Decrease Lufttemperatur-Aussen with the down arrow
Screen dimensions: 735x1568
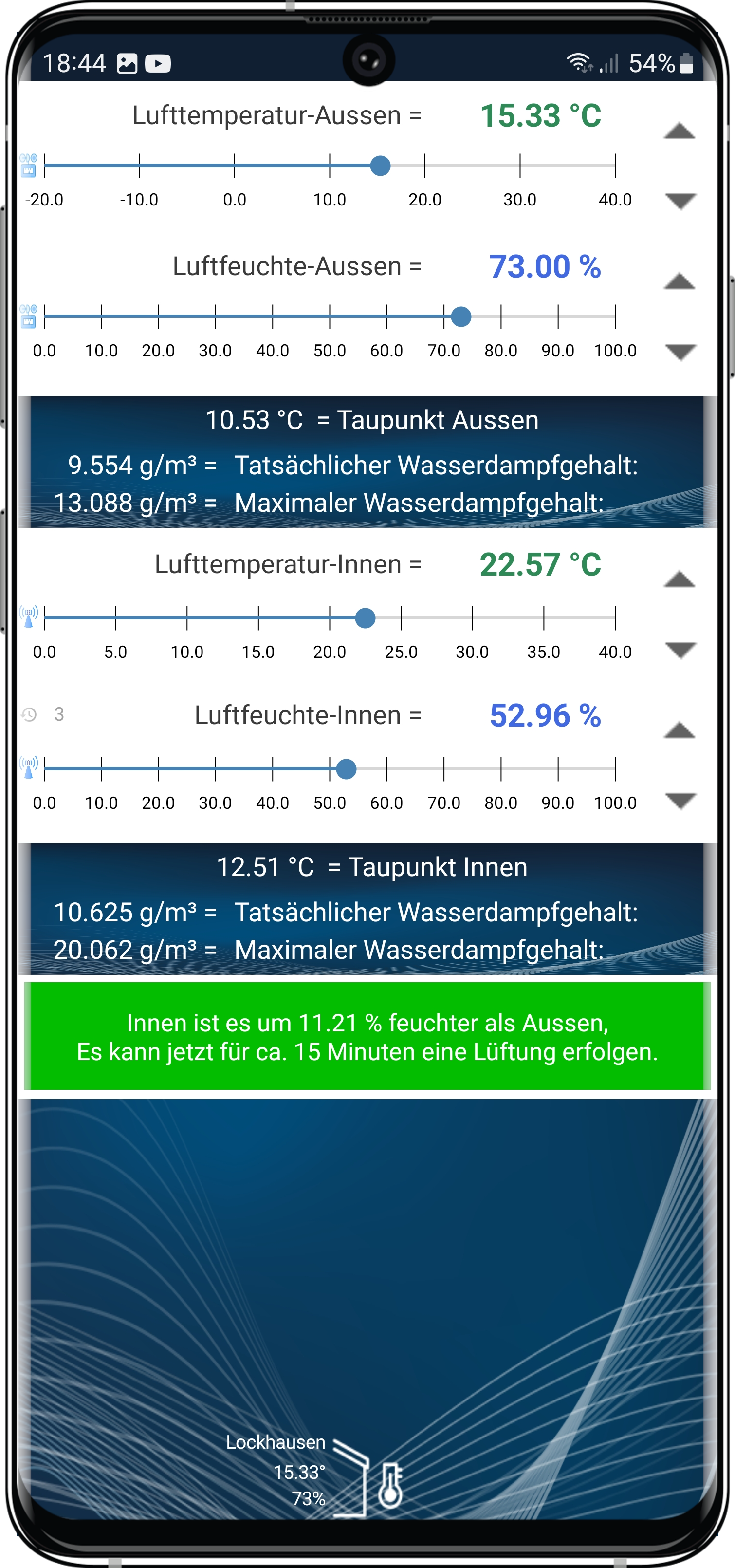click(680, 200)
